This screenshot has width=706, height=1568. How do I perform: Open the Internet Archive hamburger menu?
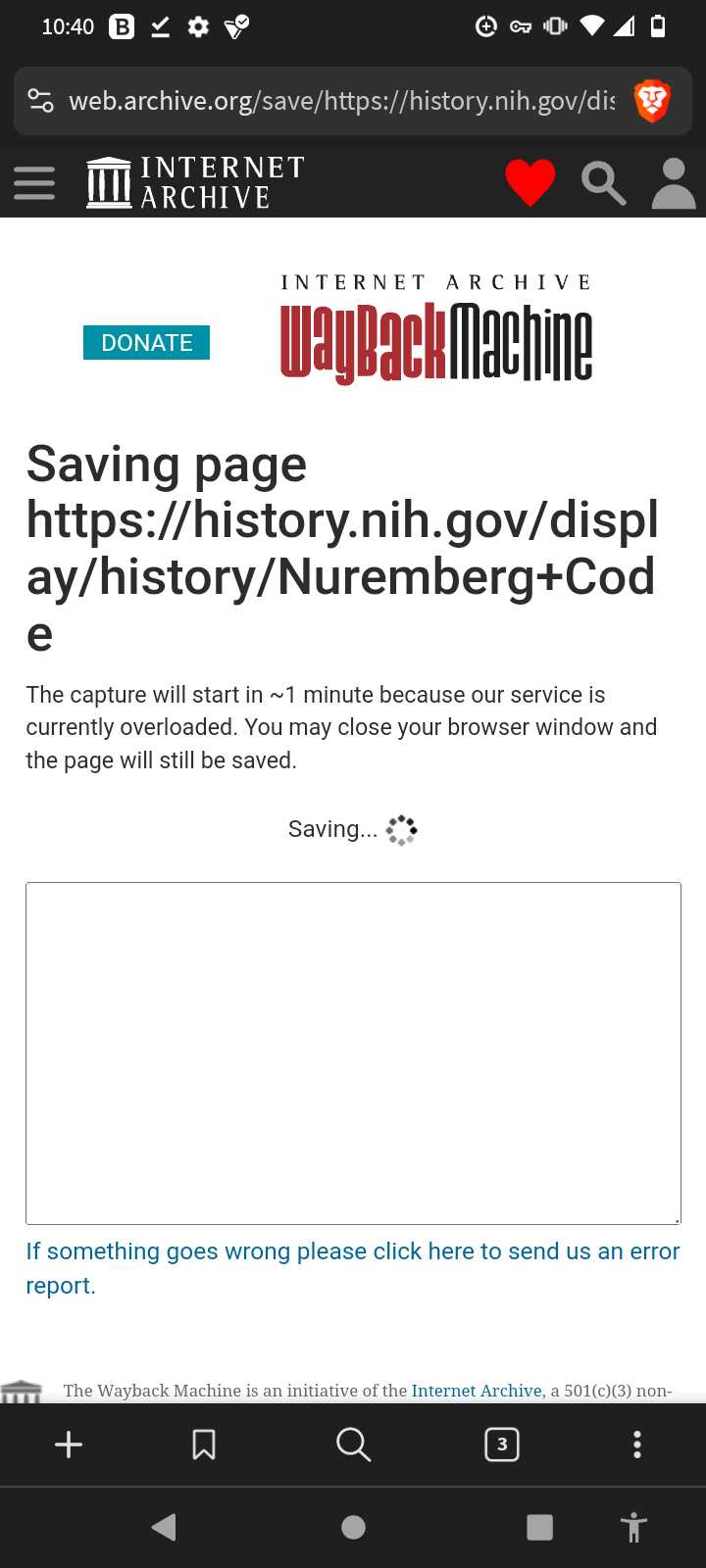tap(34, 183)
